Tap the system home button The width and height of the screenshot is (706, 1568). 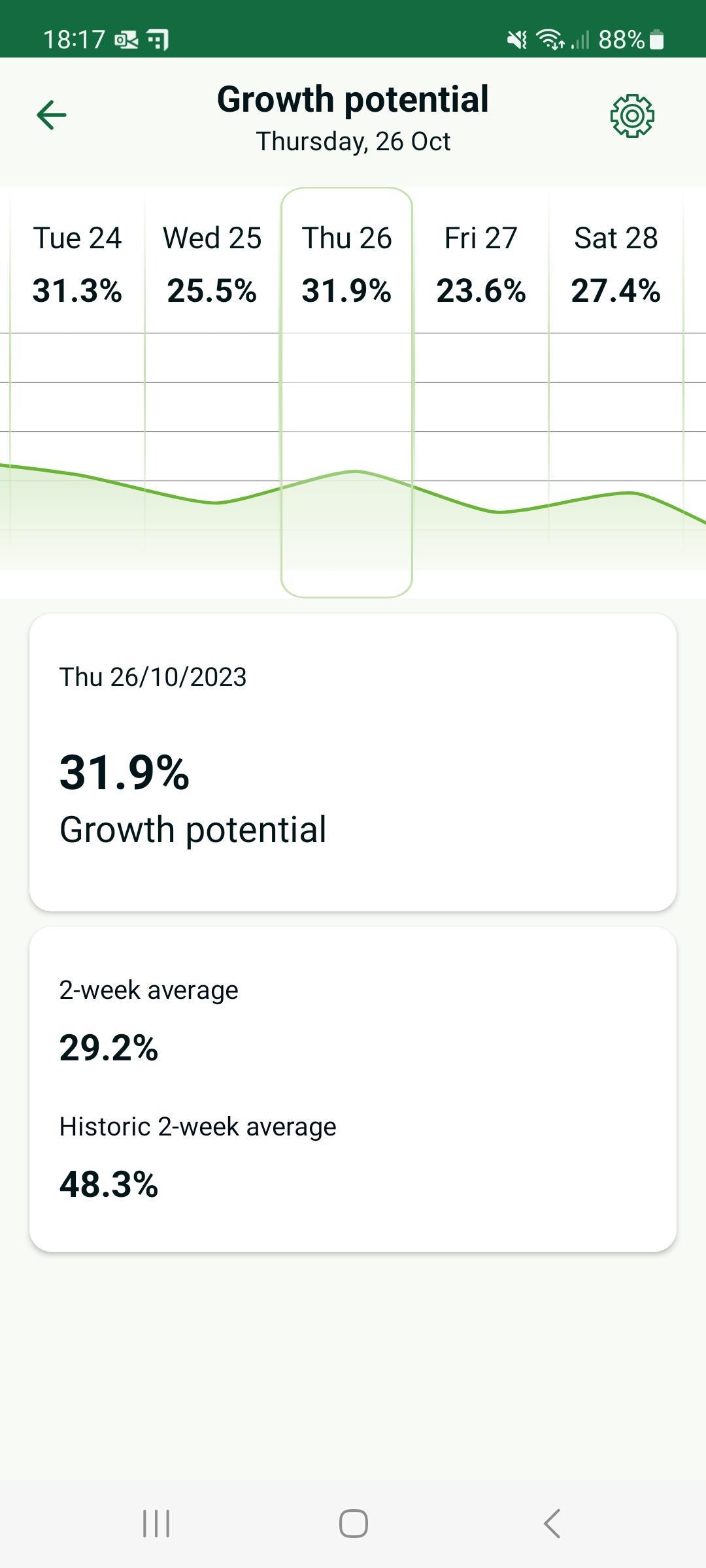(x=353, y=1524)
